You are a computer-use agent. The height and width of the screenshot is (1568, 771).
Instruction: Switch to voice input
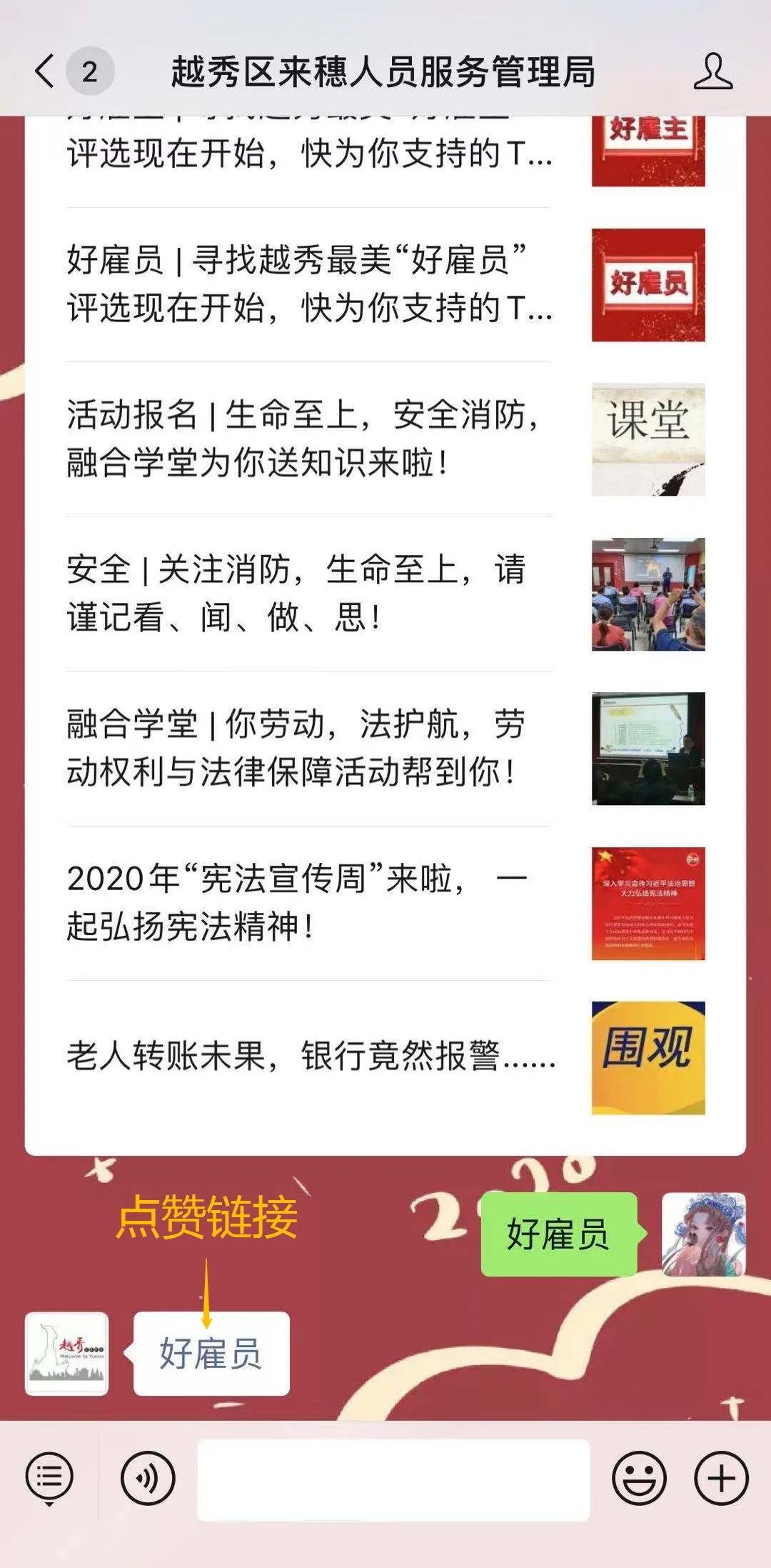click(x=148, y=1477)
